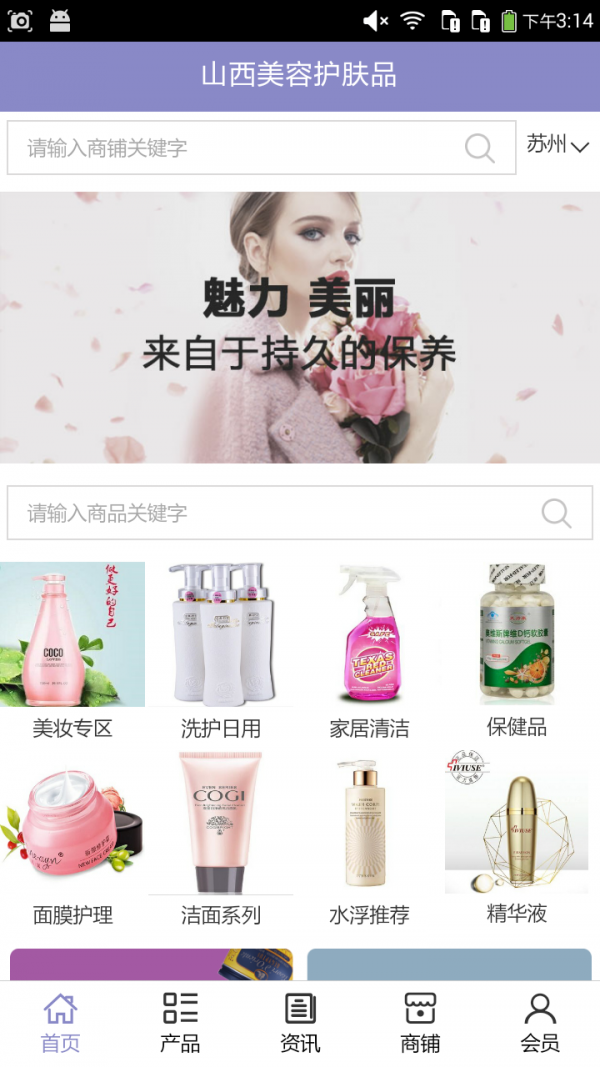Image resolution: width=600 pixels, height=1067 pixels.
Task: Open the 面膜护理 category
Action: pyautogui.click(x=72, y=838)
